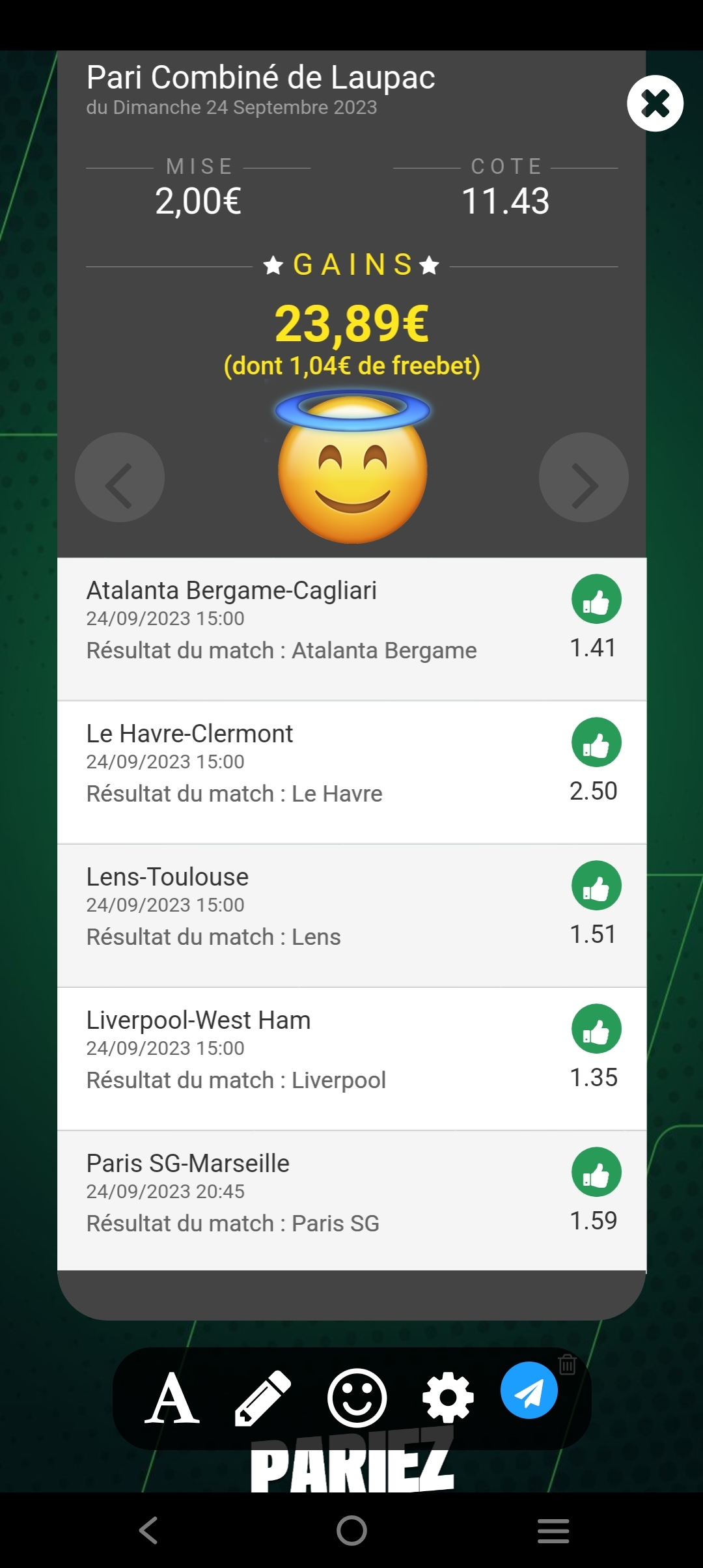Go to the system home screen
This screenshot has height=1568, width=703.
(x=351, y=1530)
